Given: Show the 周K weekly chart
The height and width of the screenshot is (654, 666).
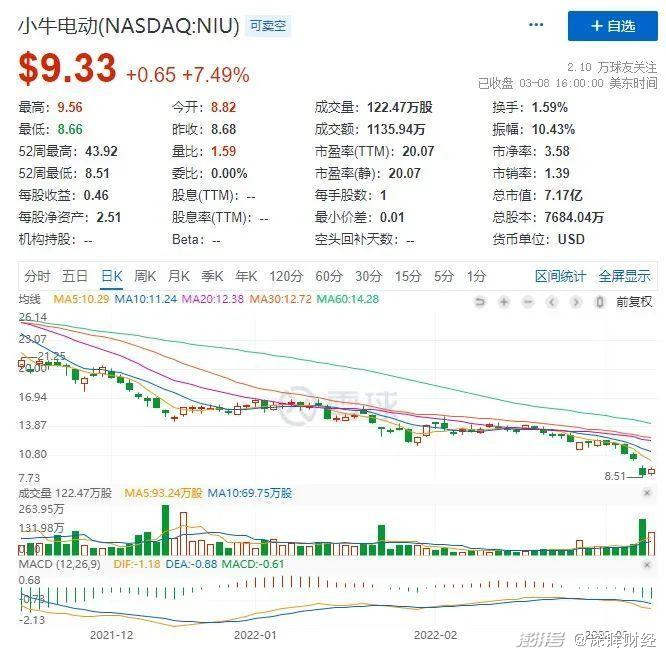Looking at the screenshot, I should [145, 276].
